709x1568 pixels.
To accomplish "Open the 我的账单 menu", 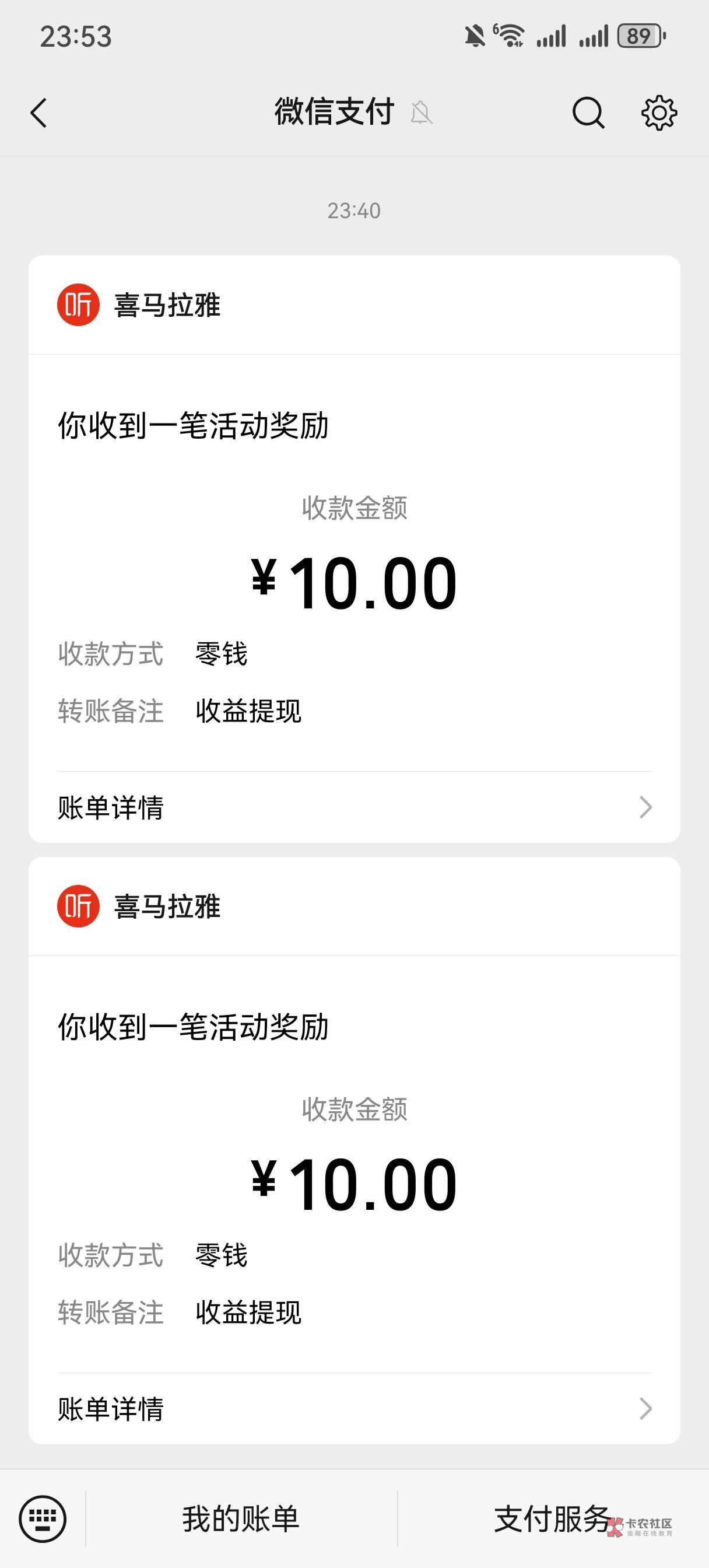I will pos(241,1520).
